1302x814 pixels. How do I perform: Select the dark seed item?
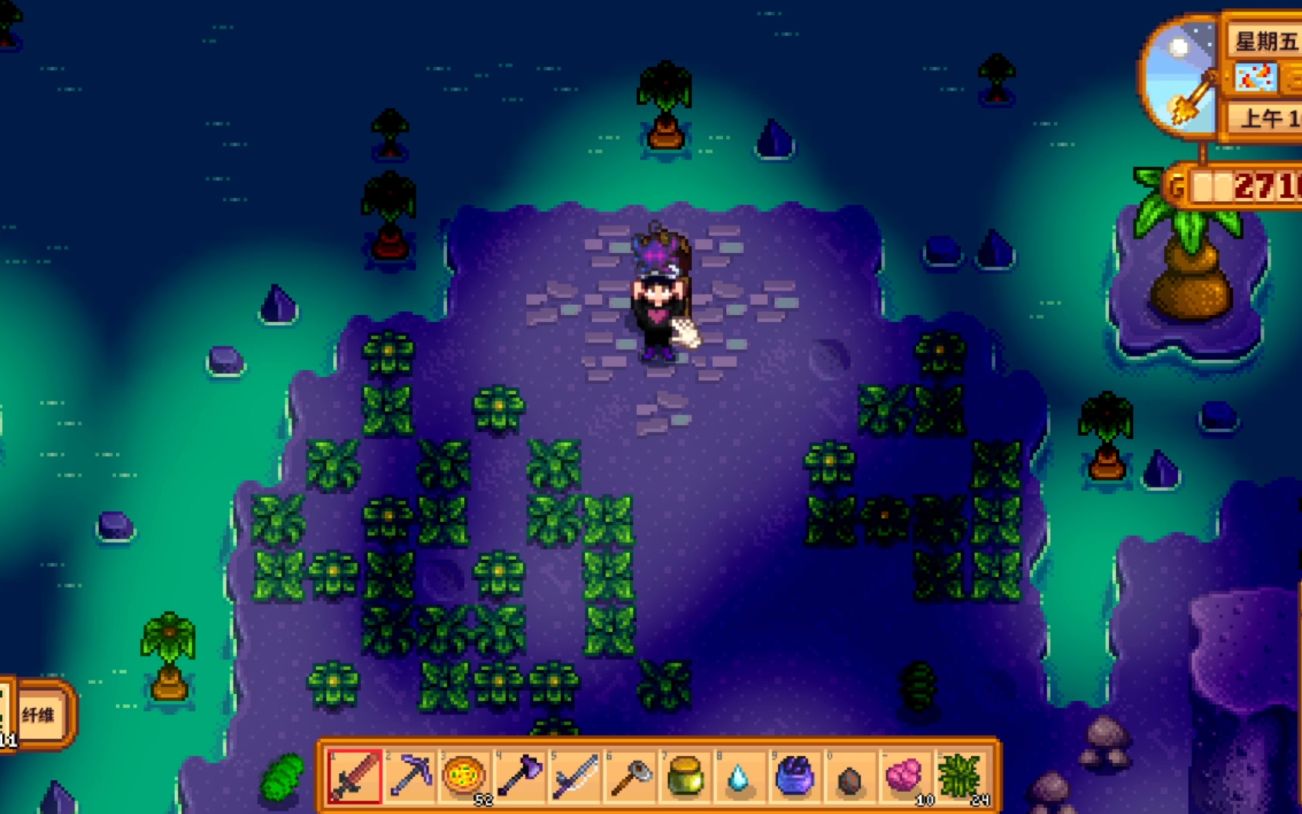click(850, 777)
